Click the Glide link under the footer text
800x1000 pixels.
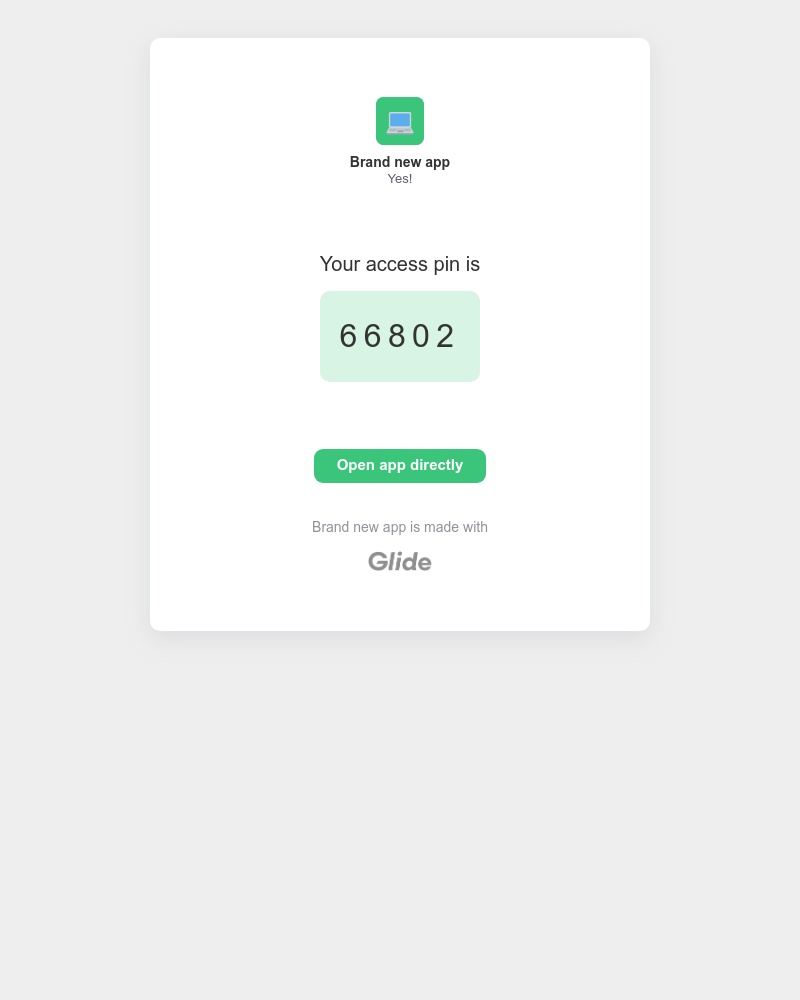(x=400, y=561)
